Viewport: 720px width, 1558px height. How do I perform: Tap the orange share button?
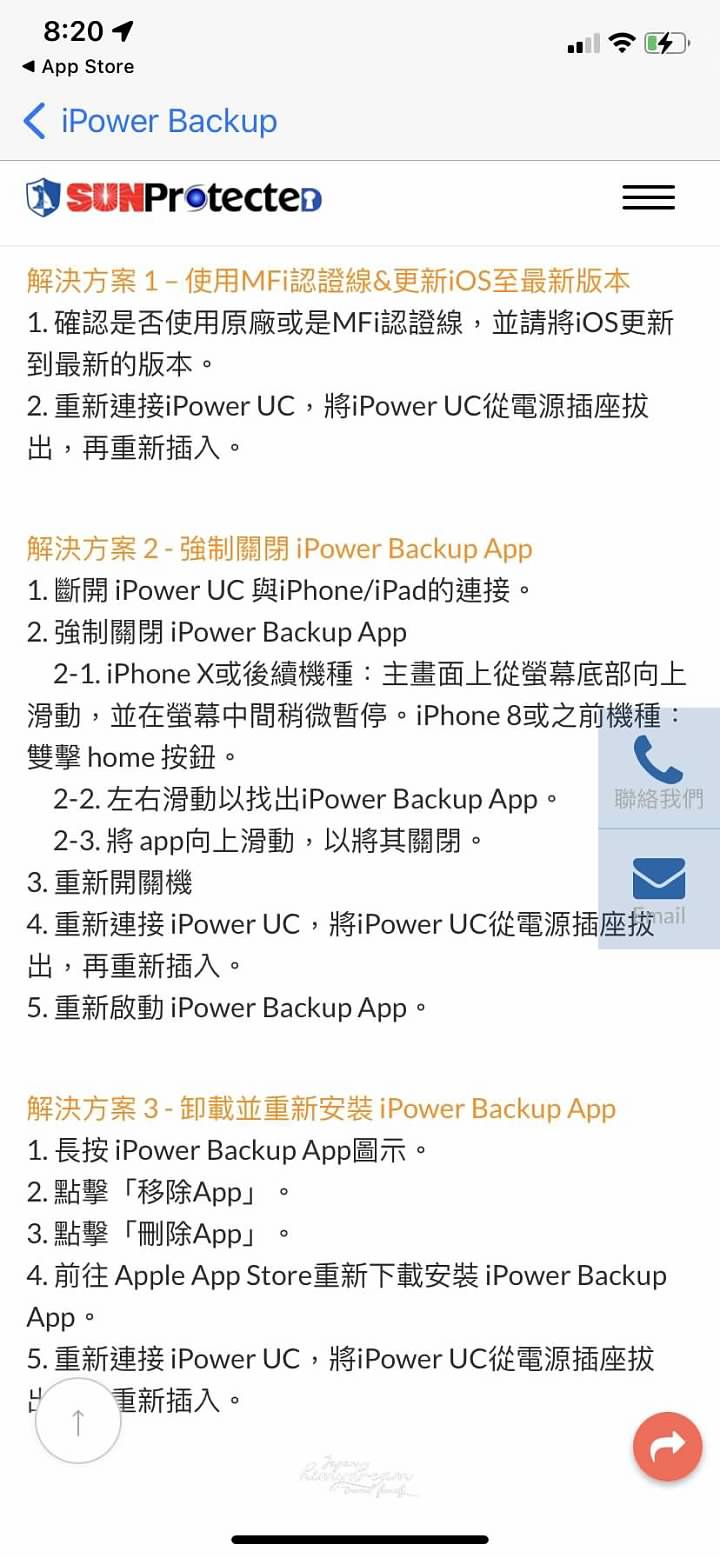coord(667,1445)
